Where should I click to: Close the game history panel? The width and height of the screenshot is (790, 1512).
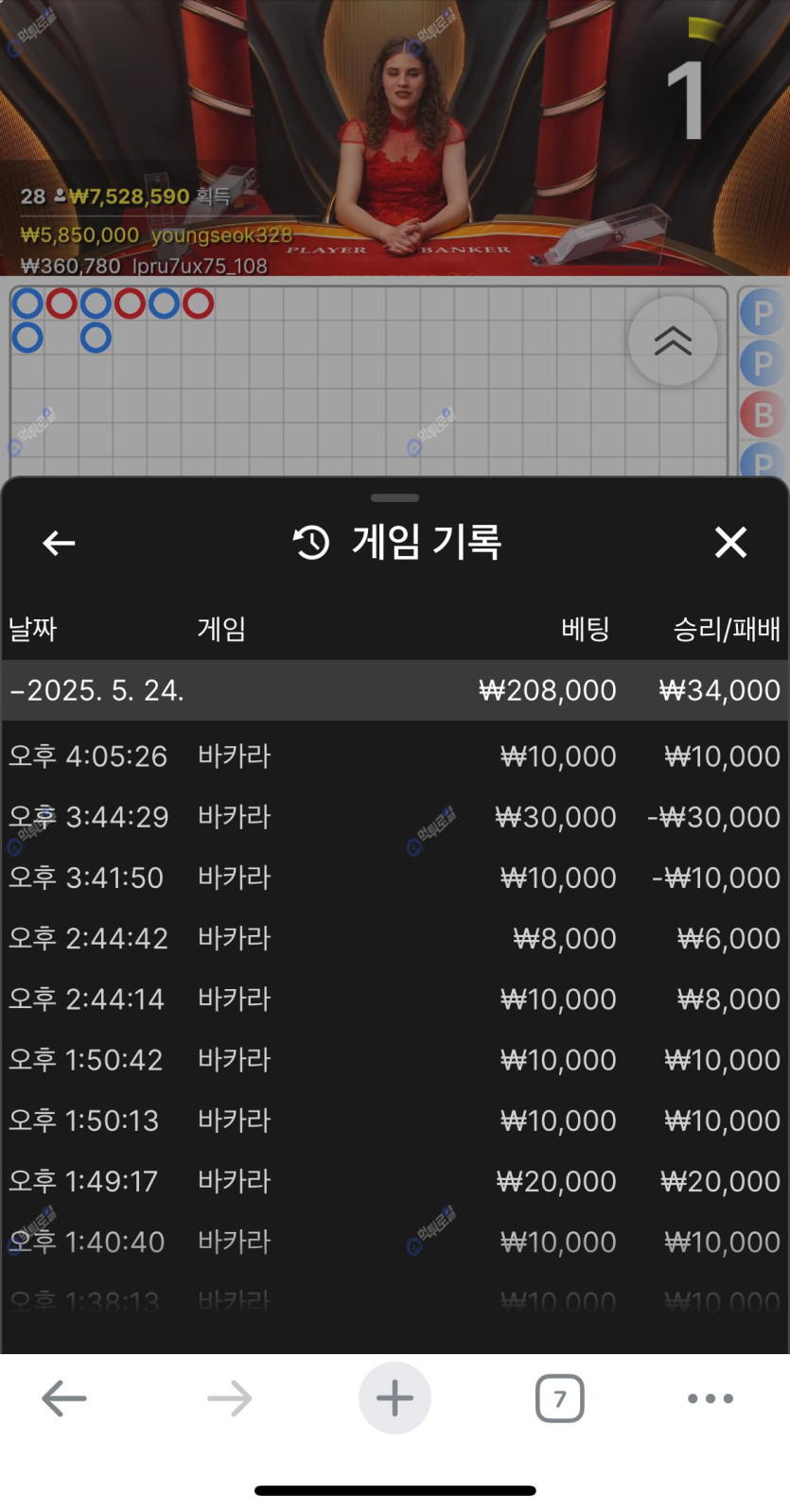pyautogui.click(x=730, y=543)
